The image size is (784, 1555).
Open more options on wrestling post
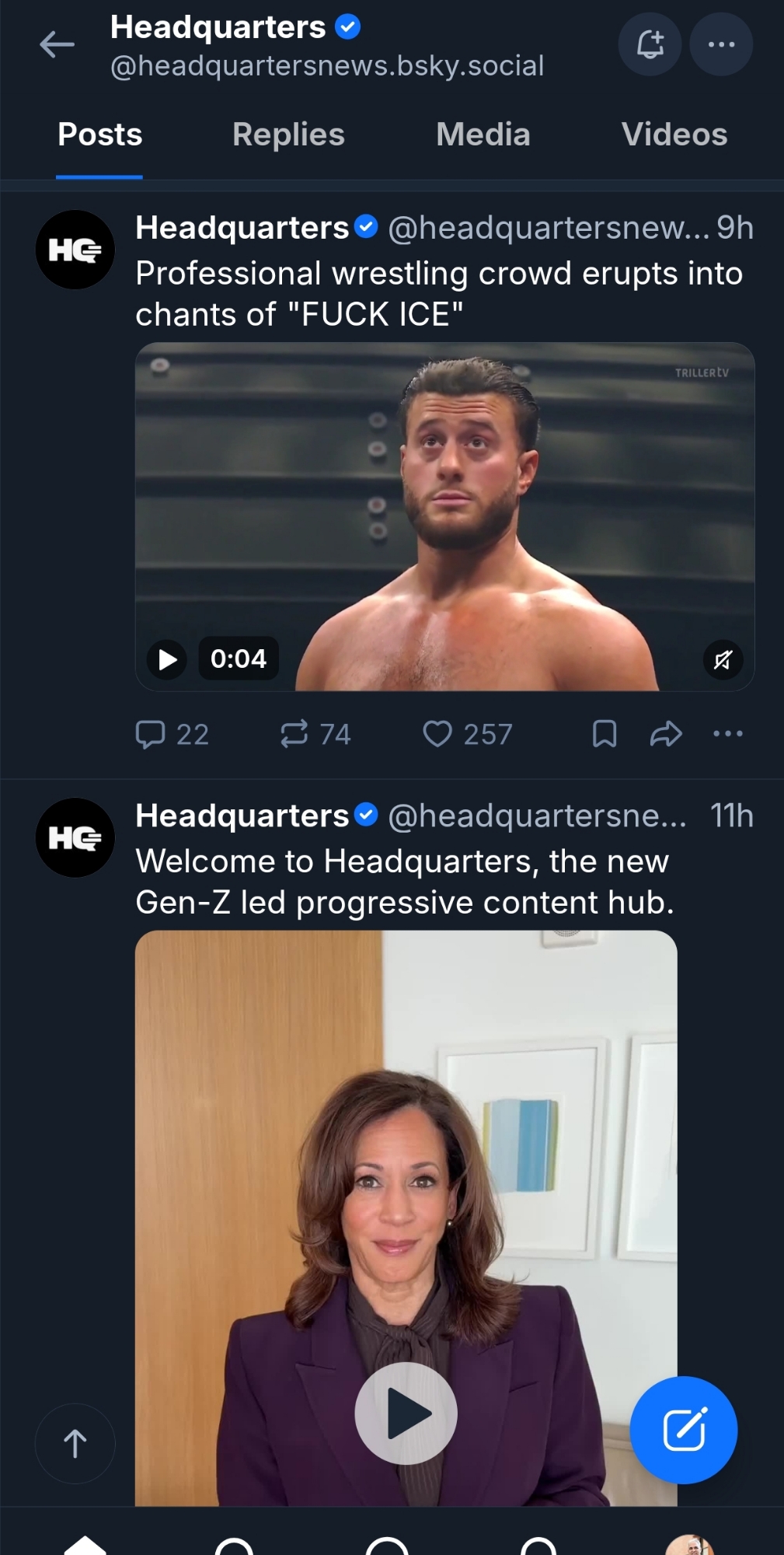728,733
